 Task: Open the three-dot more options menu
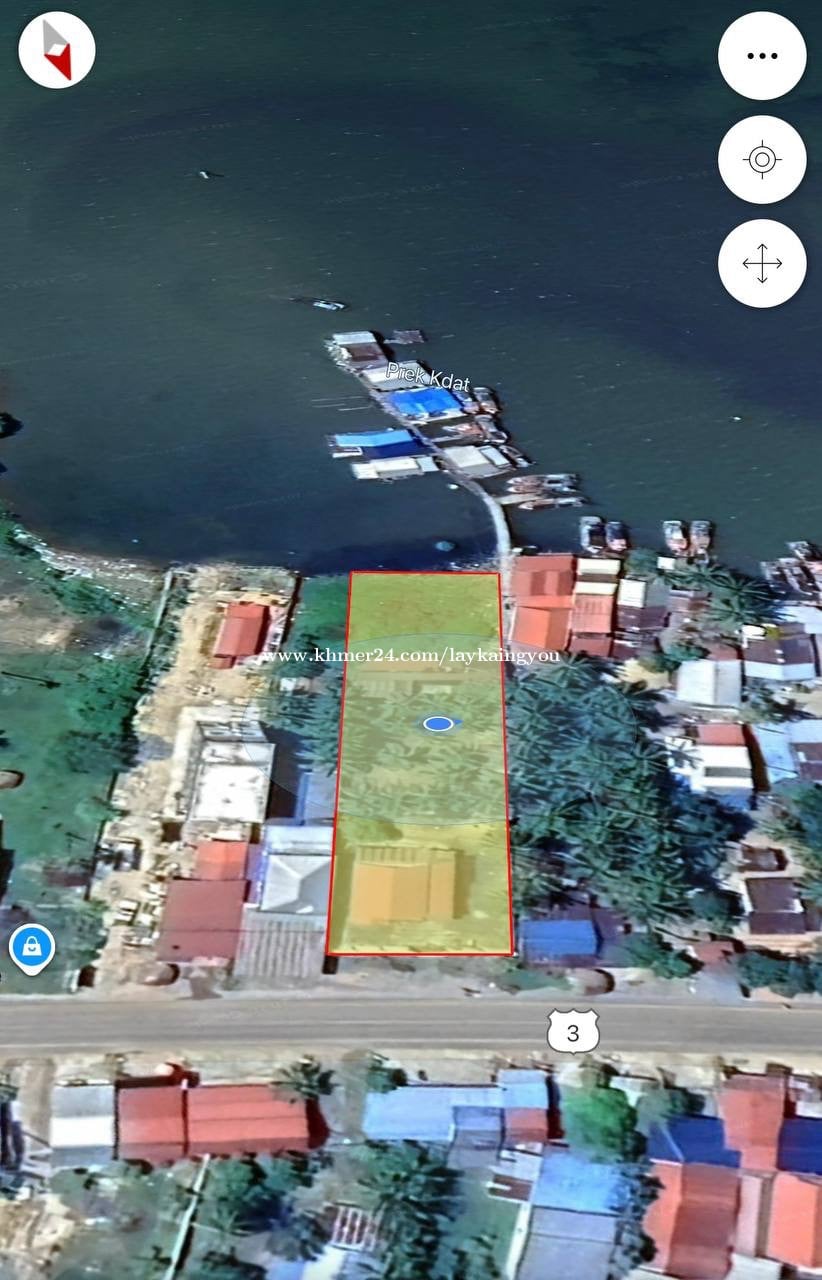pos(762,56)
